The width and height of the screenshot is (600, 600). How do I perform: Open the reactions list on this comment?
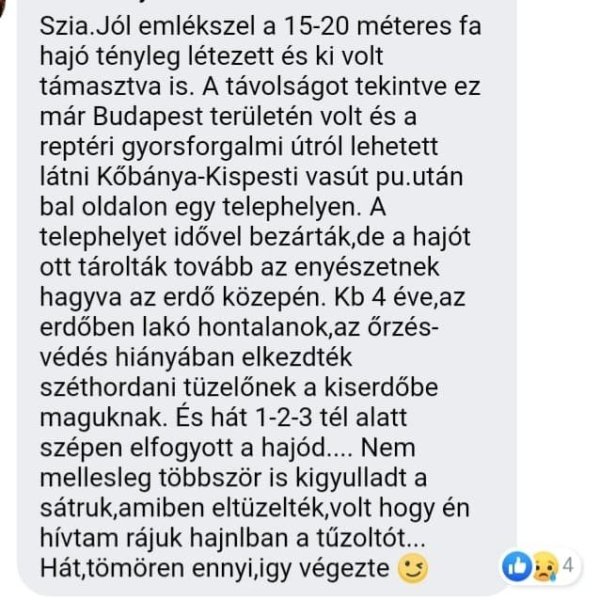[x=542, y=568]
